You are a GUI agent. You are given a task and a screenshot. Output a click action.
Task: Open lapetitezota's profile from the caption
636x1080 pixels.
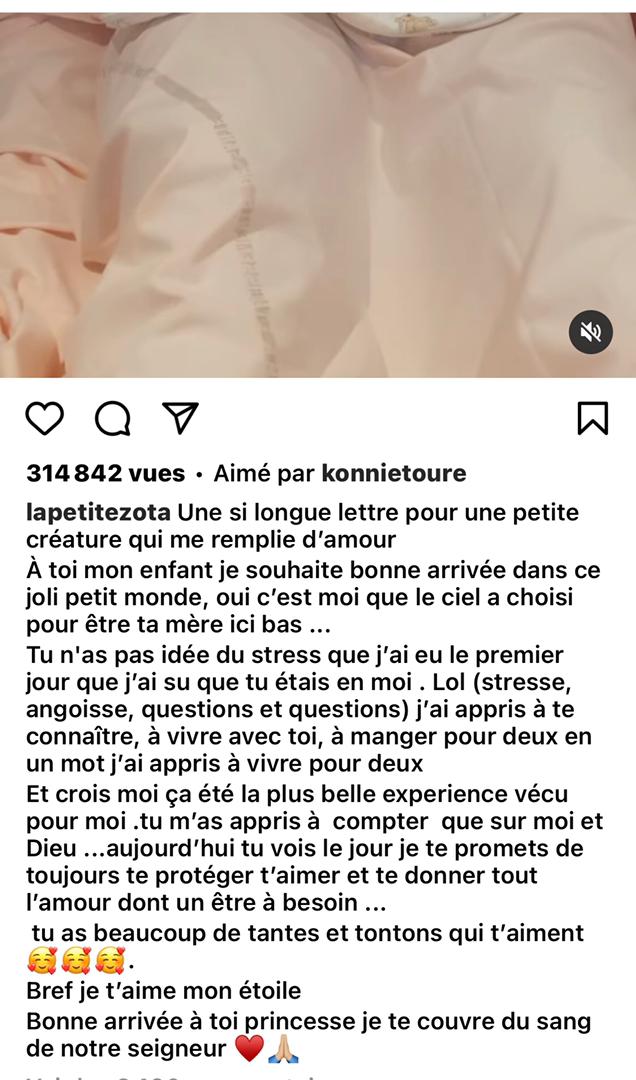point(99,512)
